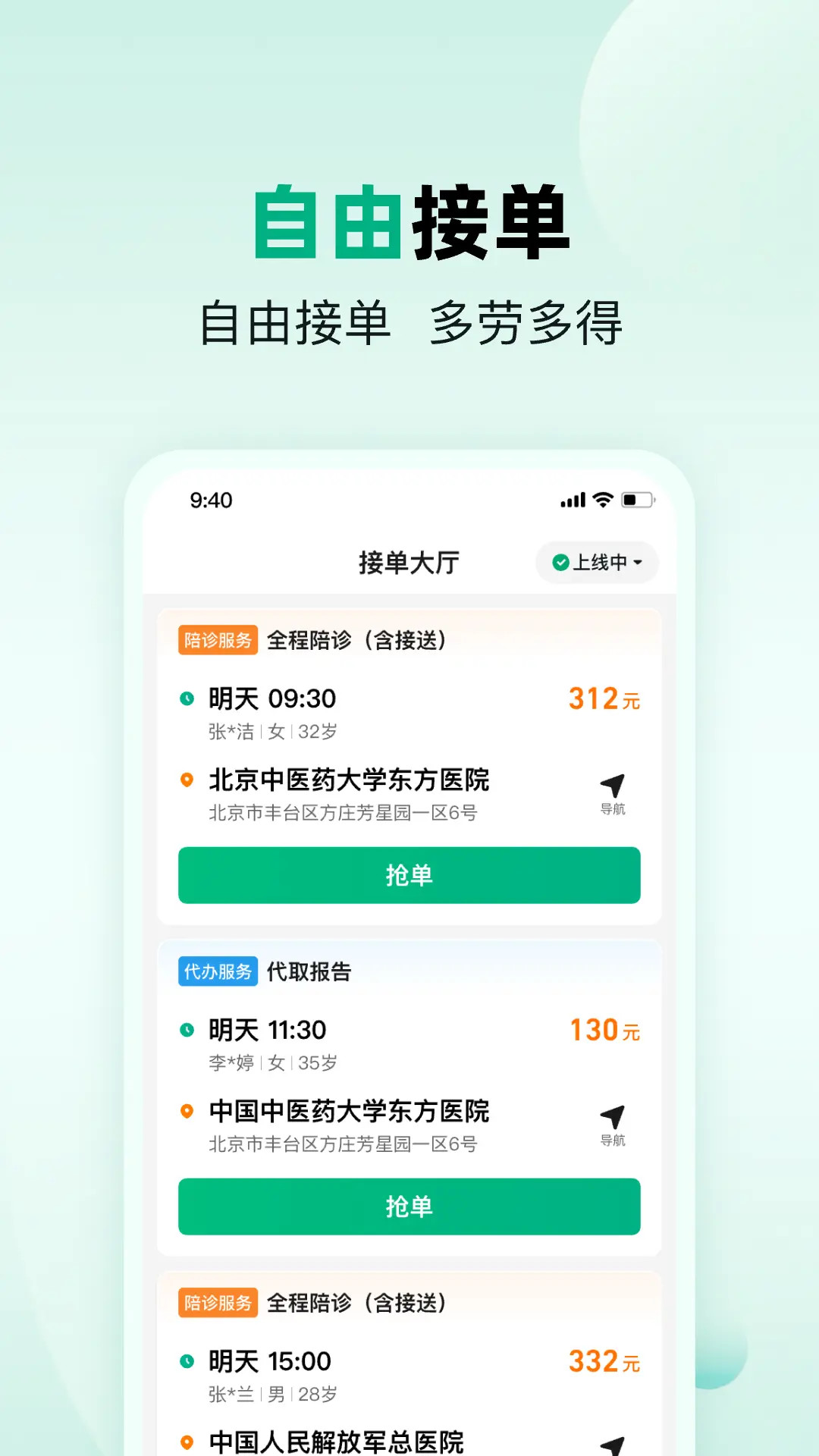The height and width of the screenshot is (1456, 819).
Task: Select the 陪诊服务 category tag
Action: [218, 639]
